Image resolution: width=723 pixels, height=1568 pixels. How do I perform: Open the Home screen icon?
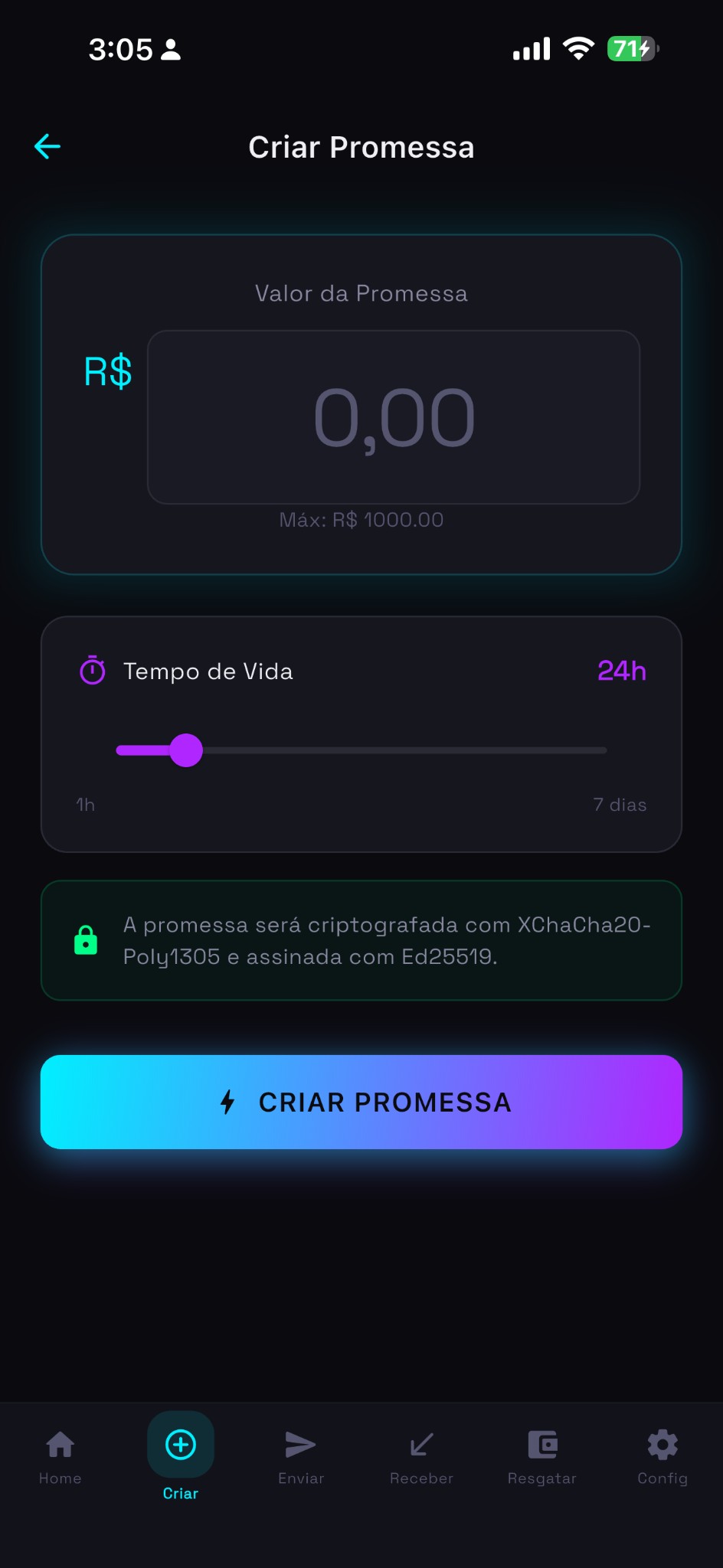click(60, 1442)
